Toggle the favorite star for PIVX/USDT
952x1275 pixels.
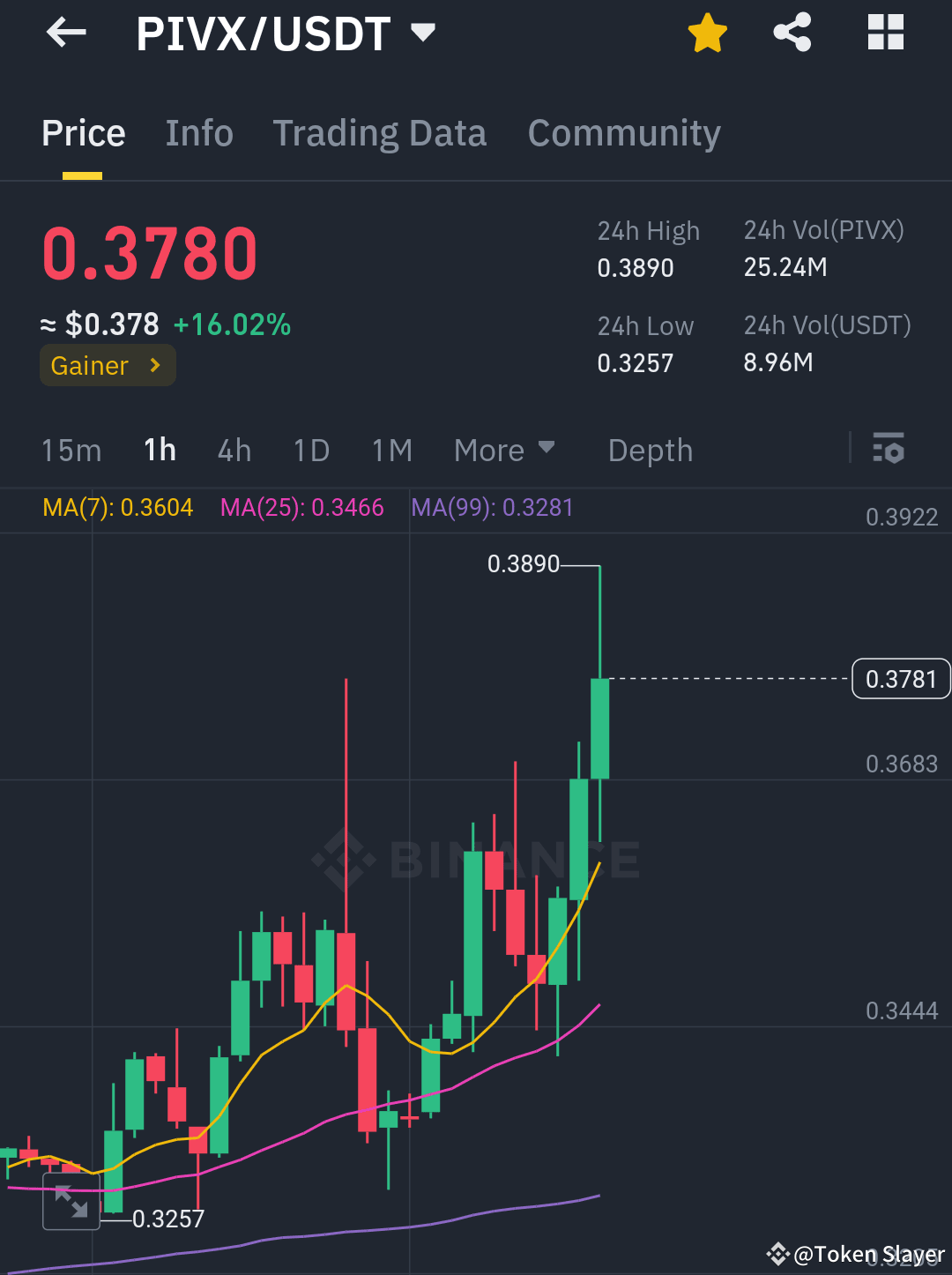coord(707,33)
